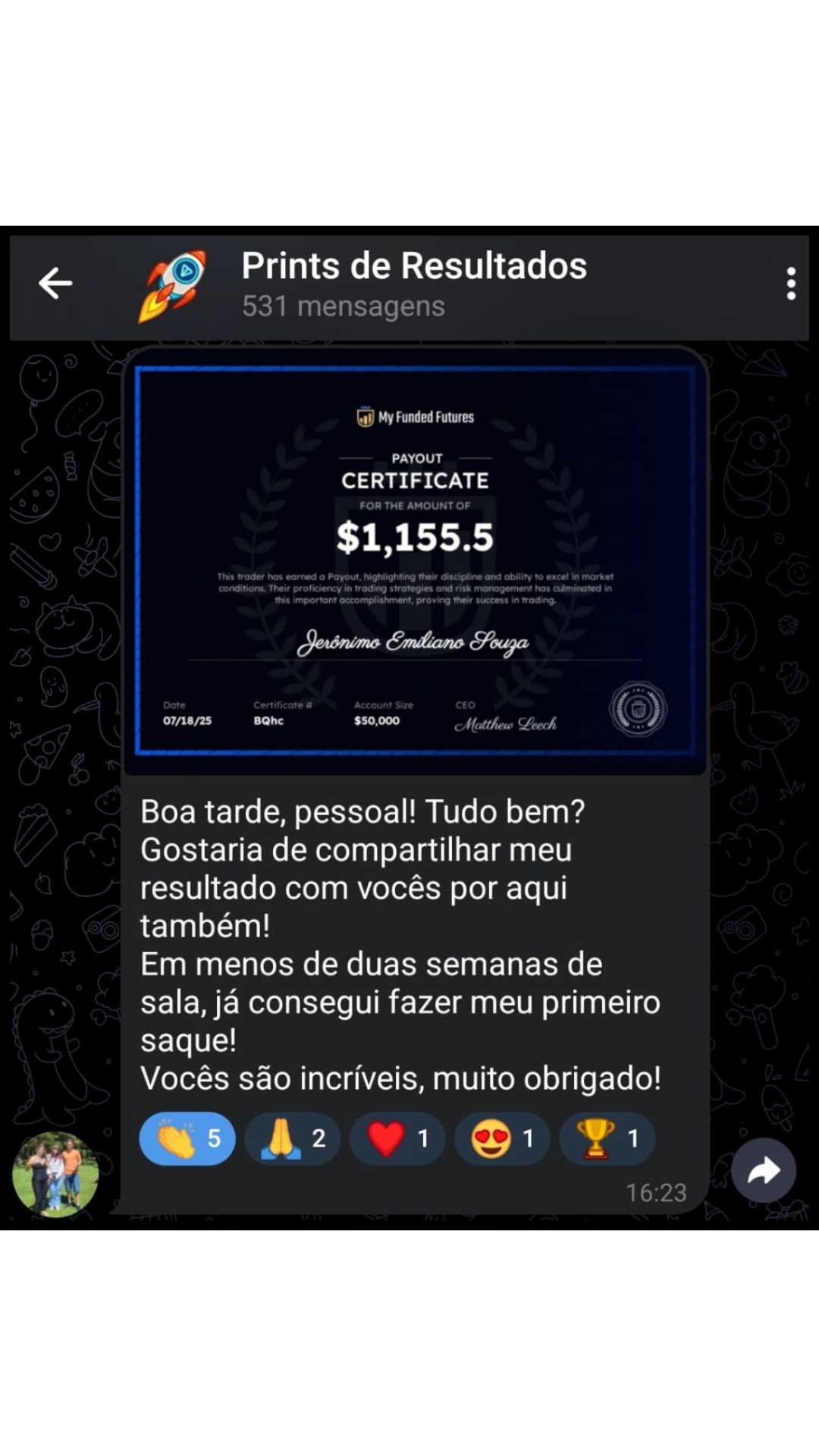Toggle the praying hands reaction
Viewport: 819px width, 1456px height.
click(x=292, y=1137)
